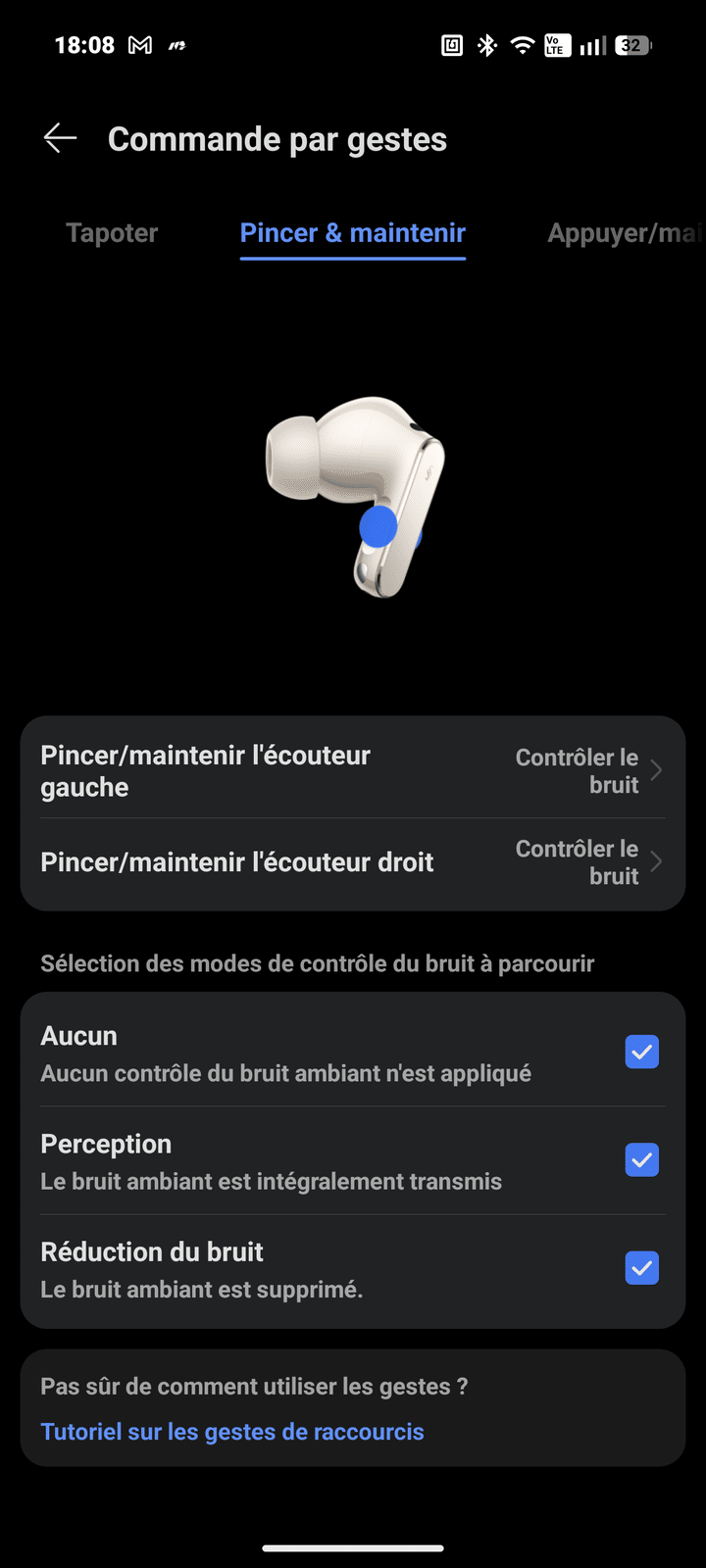Select the Pincer & maintenir tab
Viewport: 706px width, 1568px height.
click(x=353, y=233)
